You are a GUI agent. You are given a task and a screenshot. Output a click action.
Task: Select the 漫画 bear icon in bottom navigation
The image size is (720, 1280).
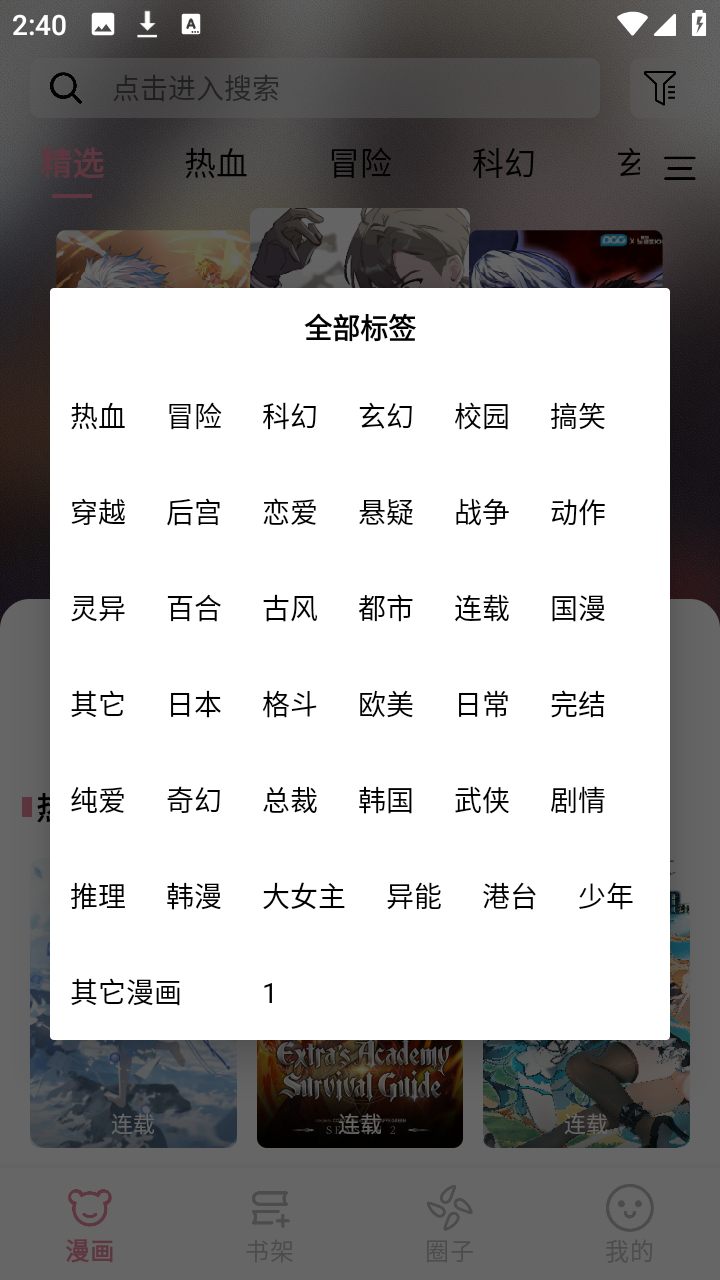89,1207
